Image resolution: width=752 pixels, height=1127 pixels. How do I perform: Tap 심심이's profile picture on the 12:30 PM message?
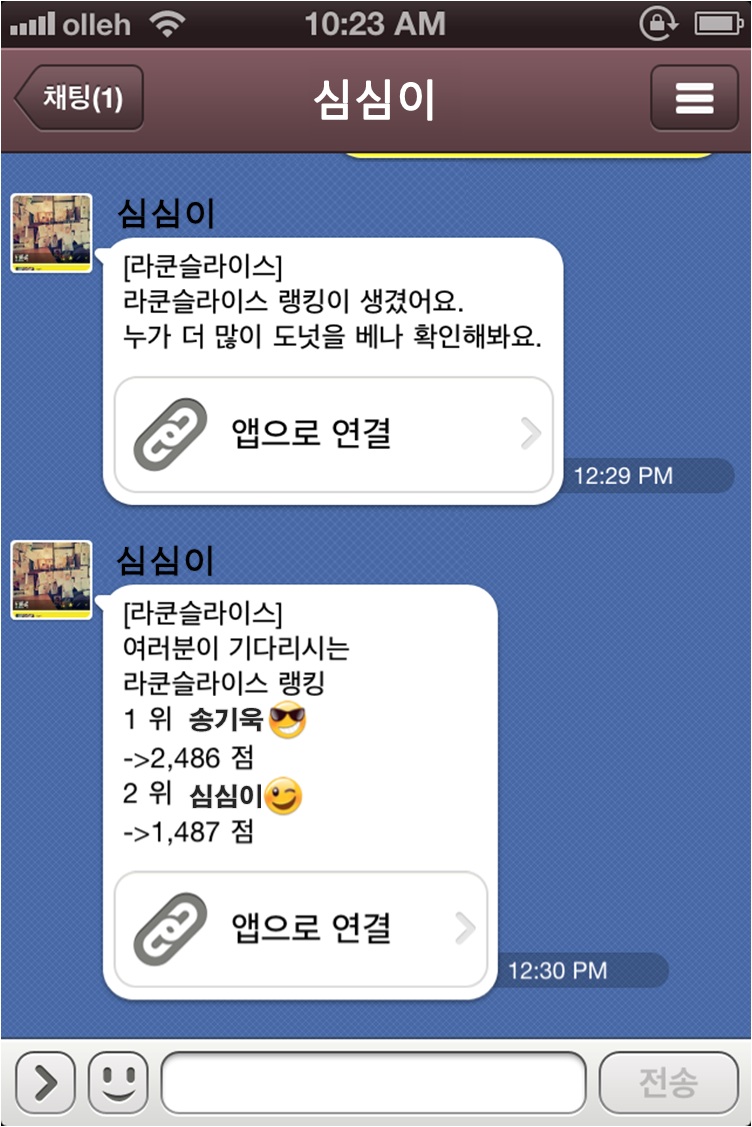click(x=51, y=579)
